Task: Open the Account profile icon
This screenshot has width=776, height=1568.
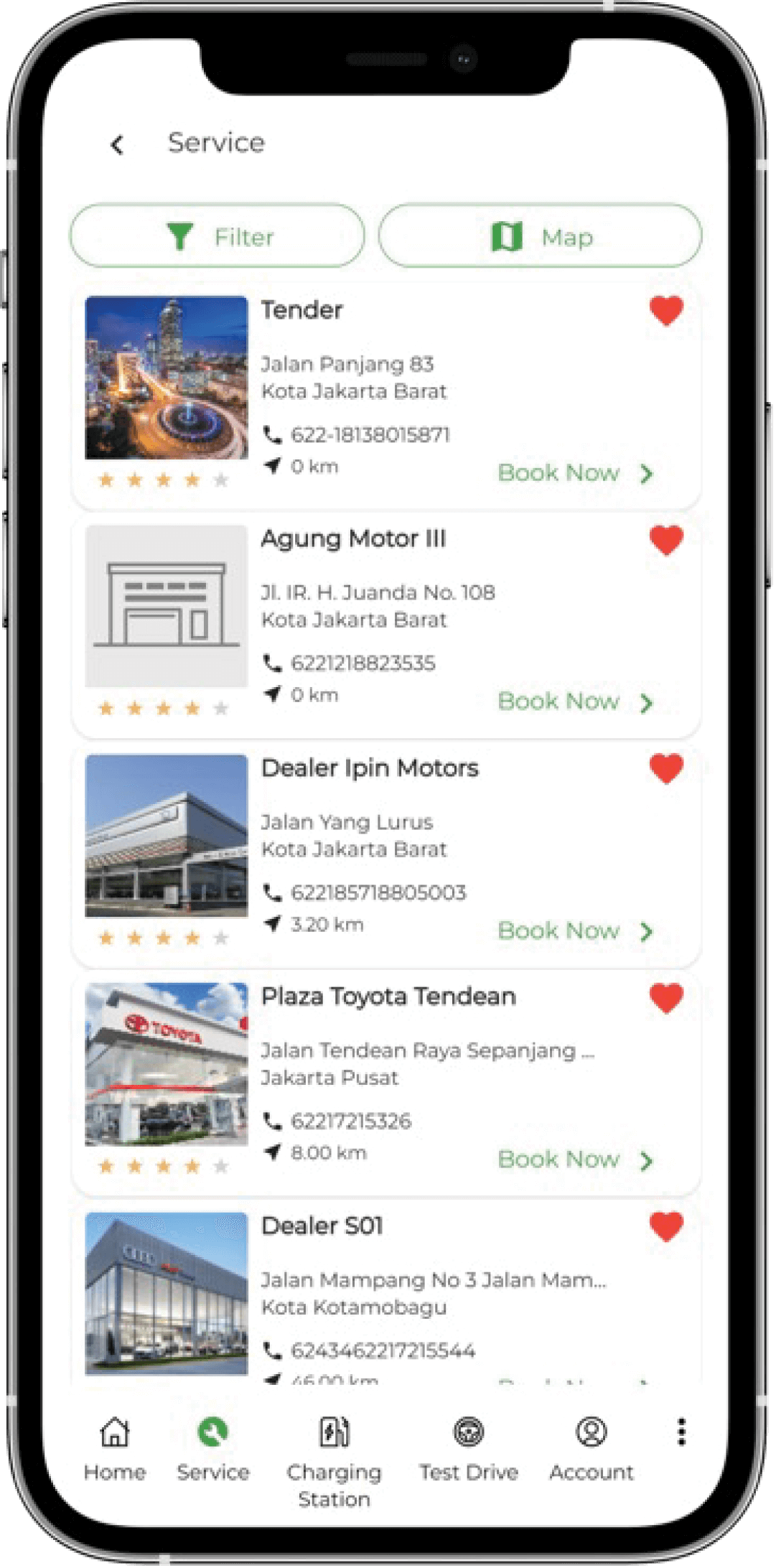Action: 590,1431
